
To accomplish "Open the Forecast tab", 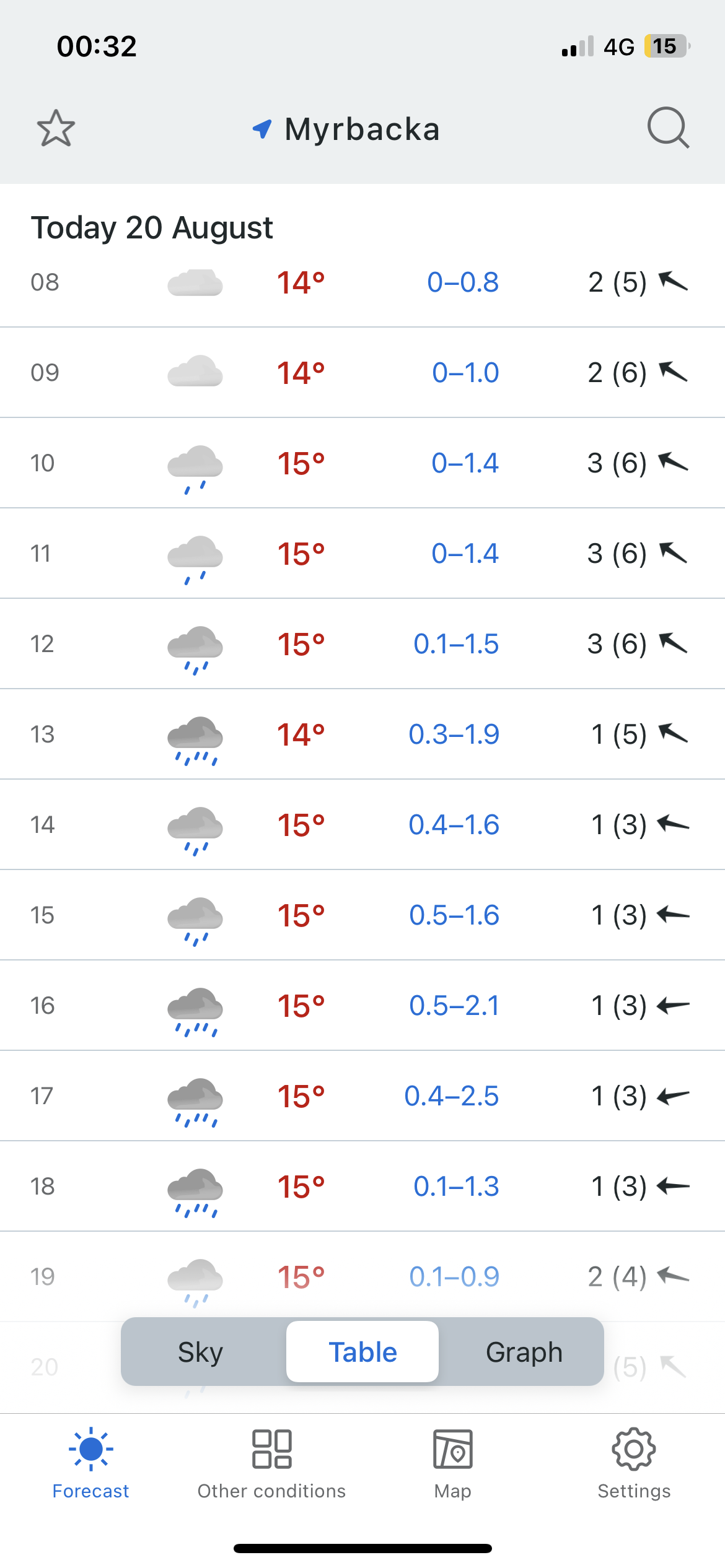I will [90, 1464].
